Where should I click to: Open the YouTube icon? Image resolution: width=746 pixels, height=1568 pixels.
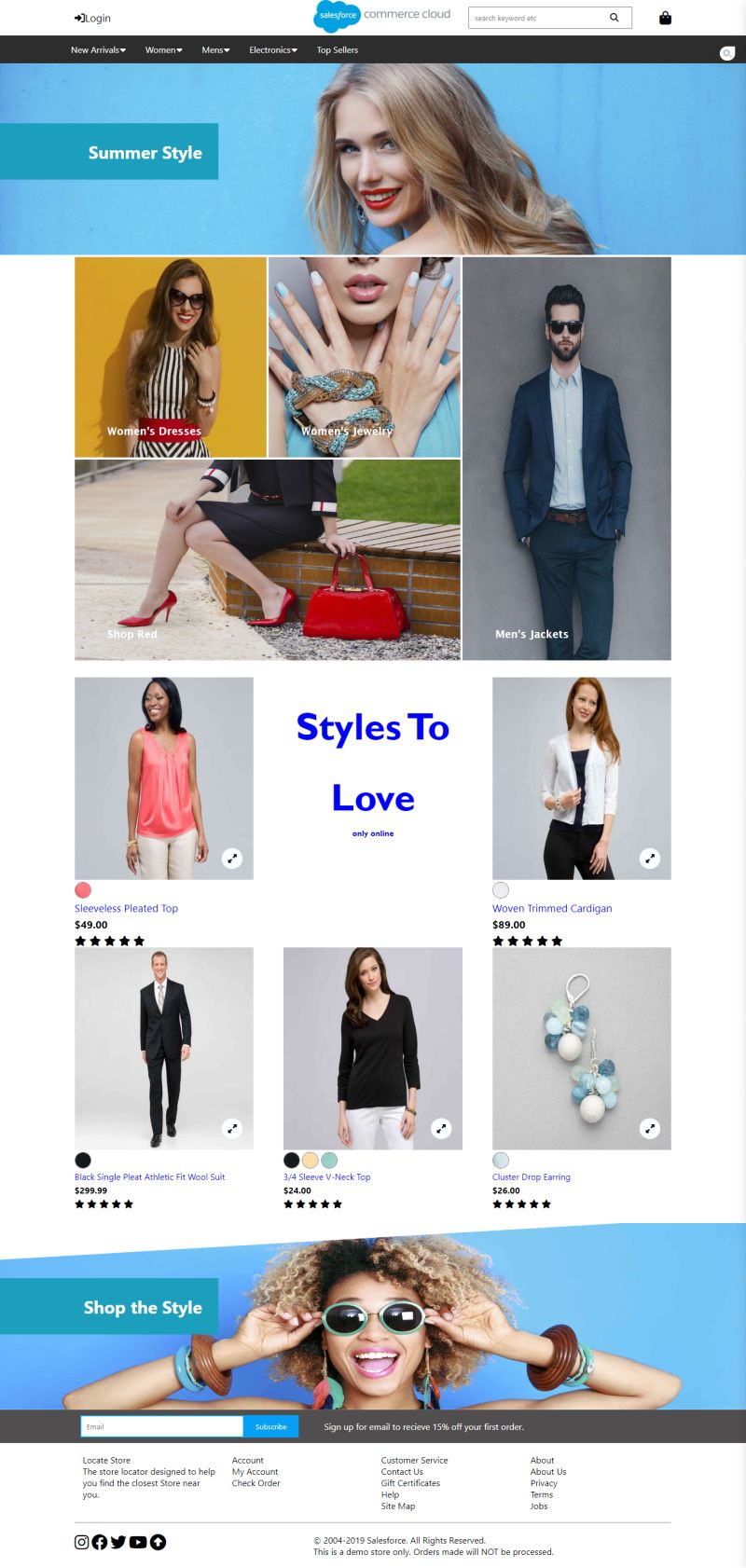click(x=138, y=1542)
